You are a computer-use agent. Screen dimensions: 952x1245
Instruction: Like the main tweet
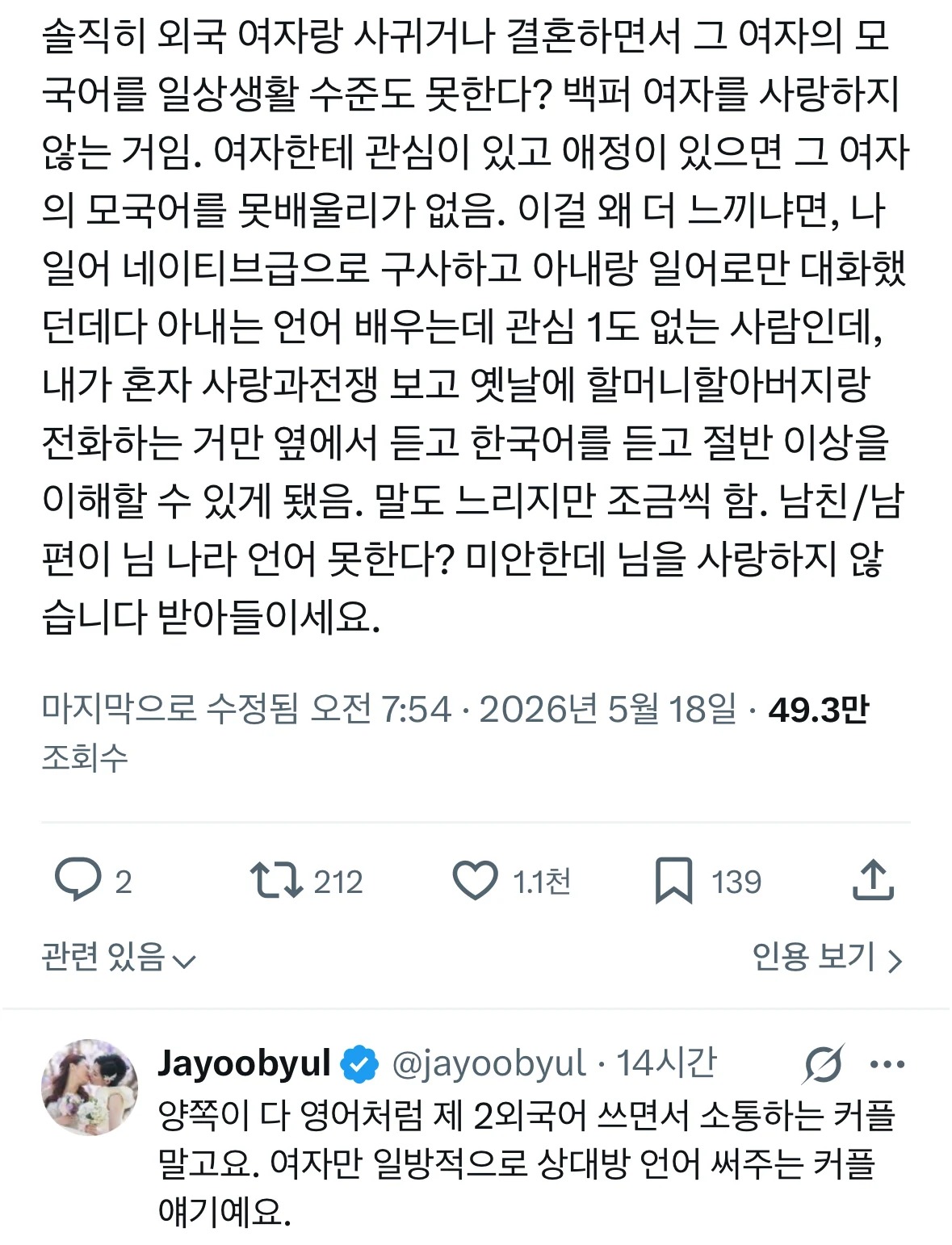[475, 880]
